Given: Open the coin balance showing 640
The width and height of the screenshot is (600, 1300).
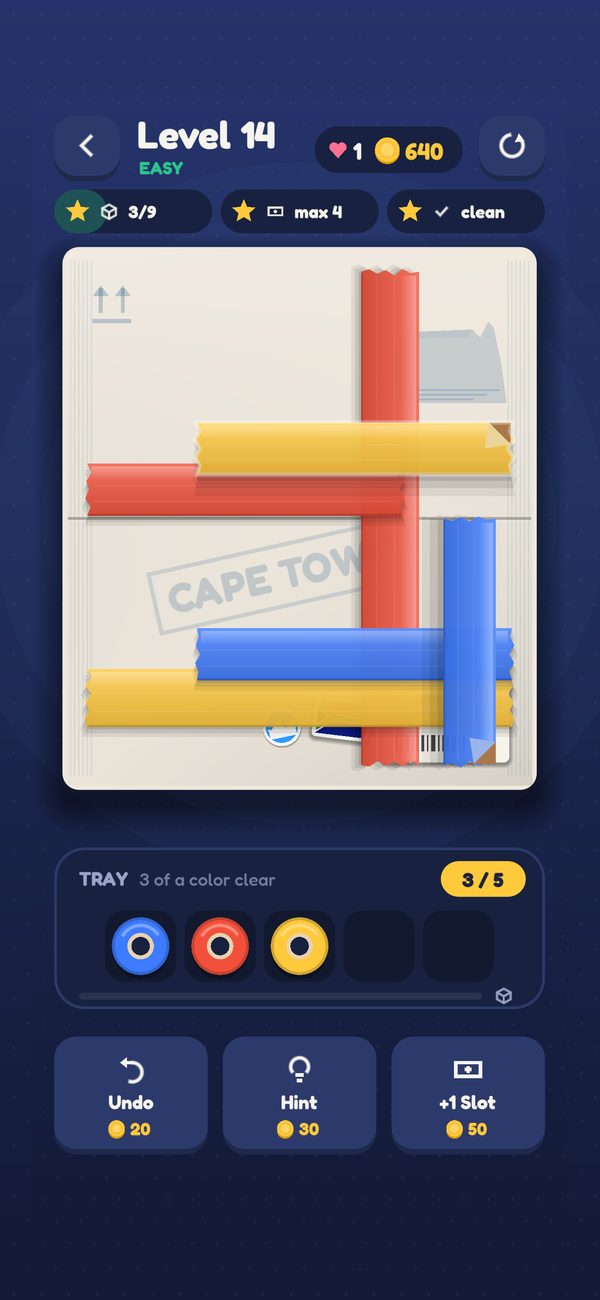Looking at the screenshot, I should [x=409, y=151].
